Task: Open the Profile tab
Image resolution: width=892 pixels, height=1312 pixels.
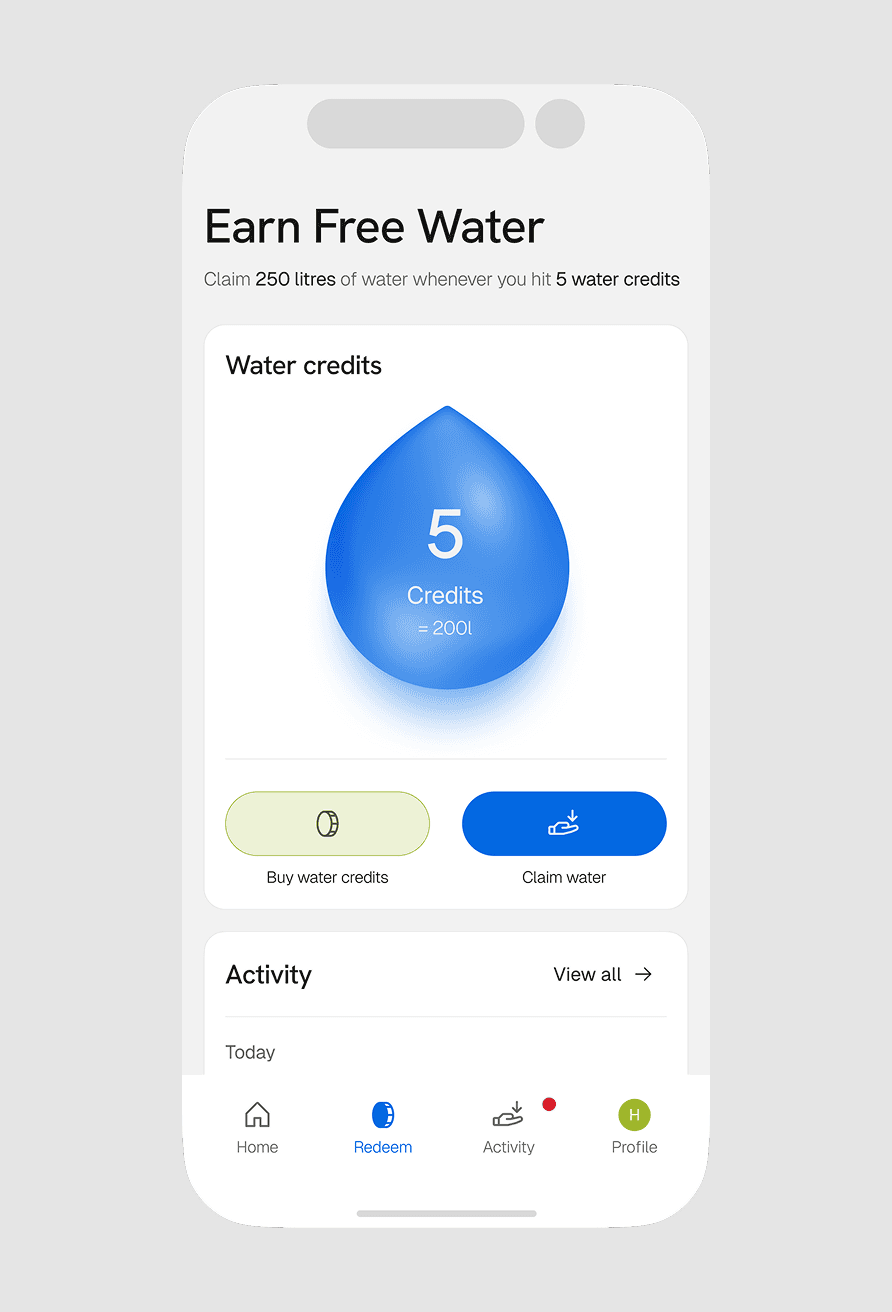Action: pyautogui.click(x=634, y=1128)
